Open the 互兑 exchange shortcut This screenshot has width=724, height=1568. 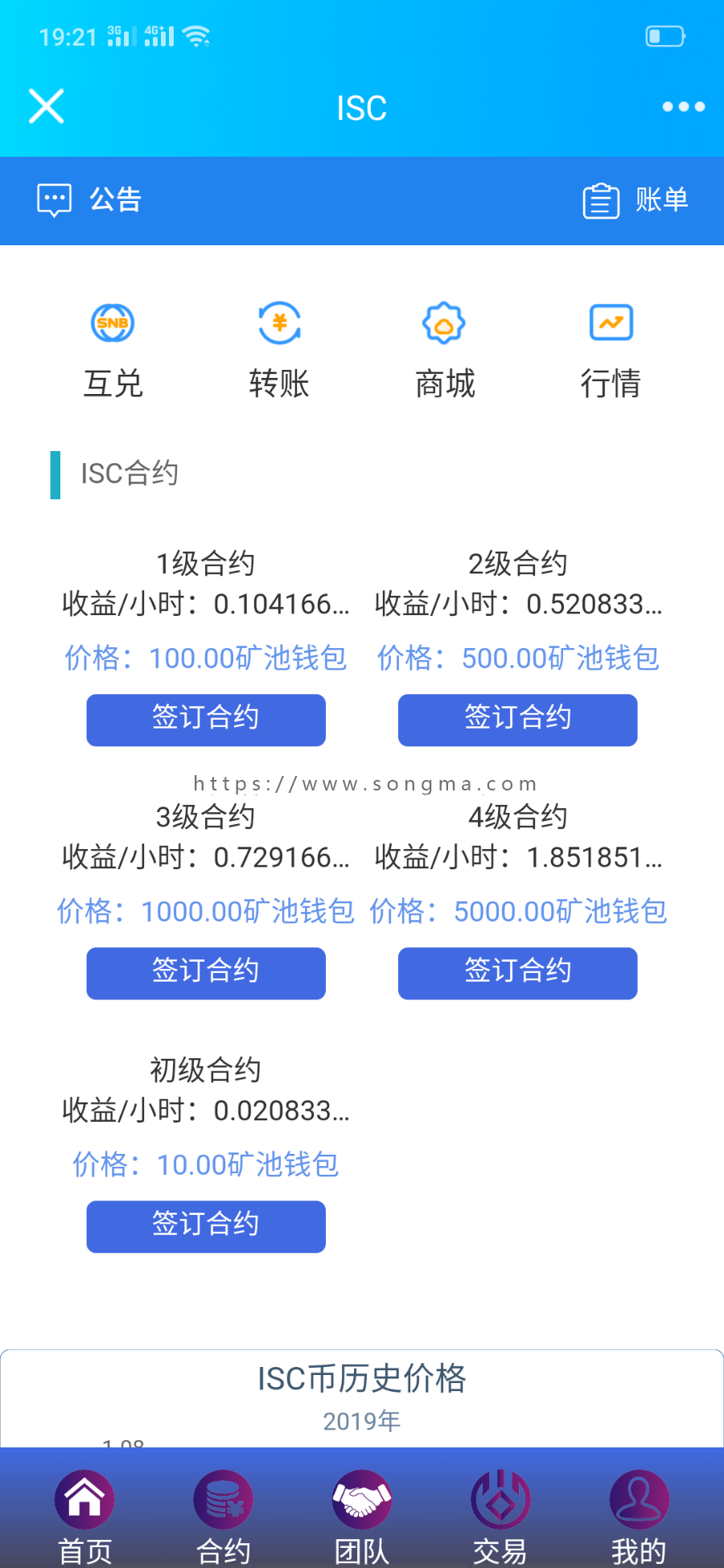coord(113,351)
